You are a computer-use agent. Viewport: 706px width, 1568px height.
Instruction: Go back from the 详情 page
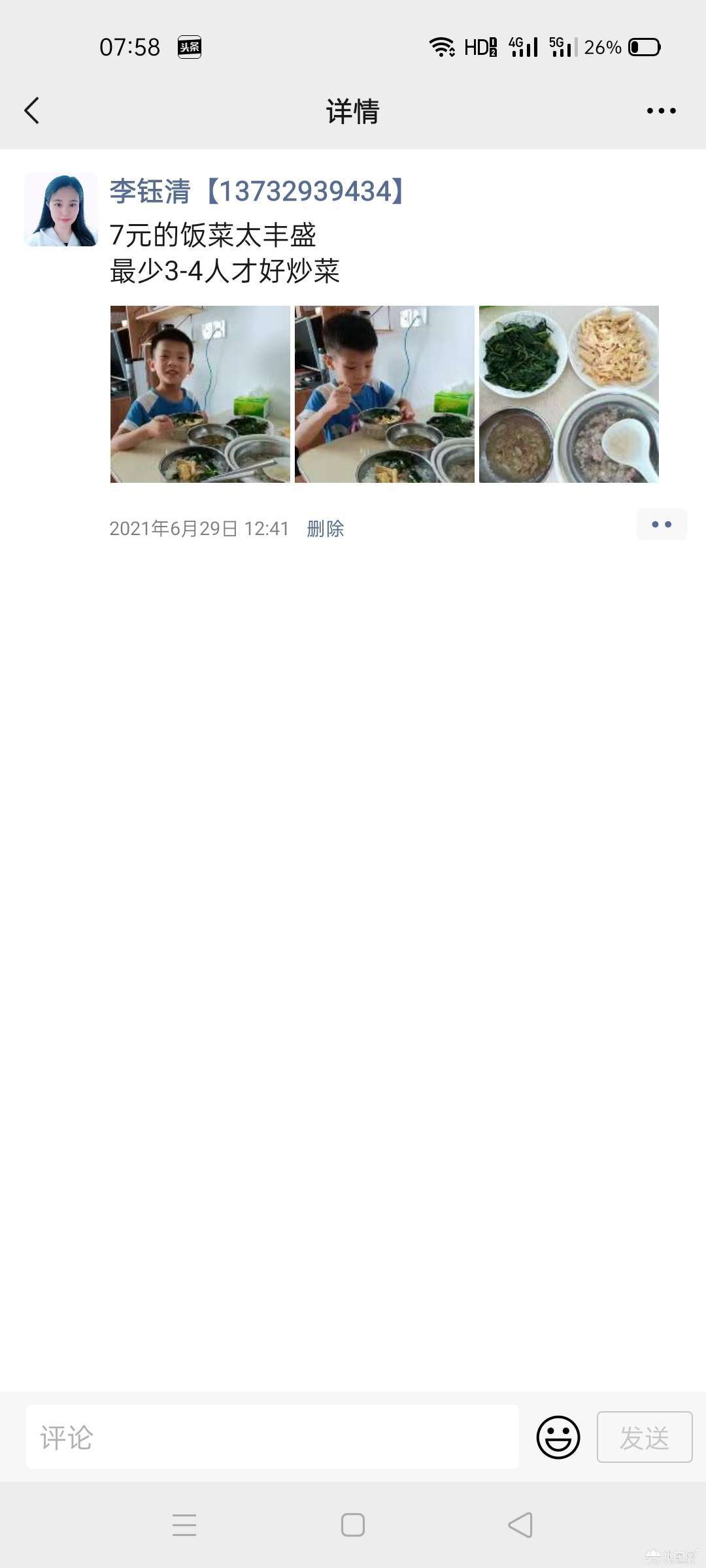pos(31,110)
